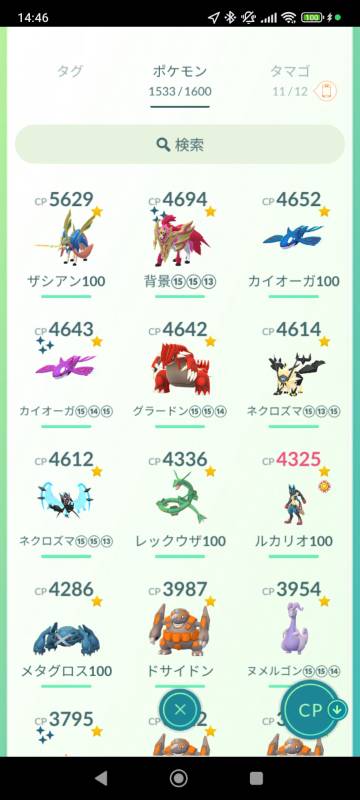Switch to the タグ tab

click(x=70, y=71)
